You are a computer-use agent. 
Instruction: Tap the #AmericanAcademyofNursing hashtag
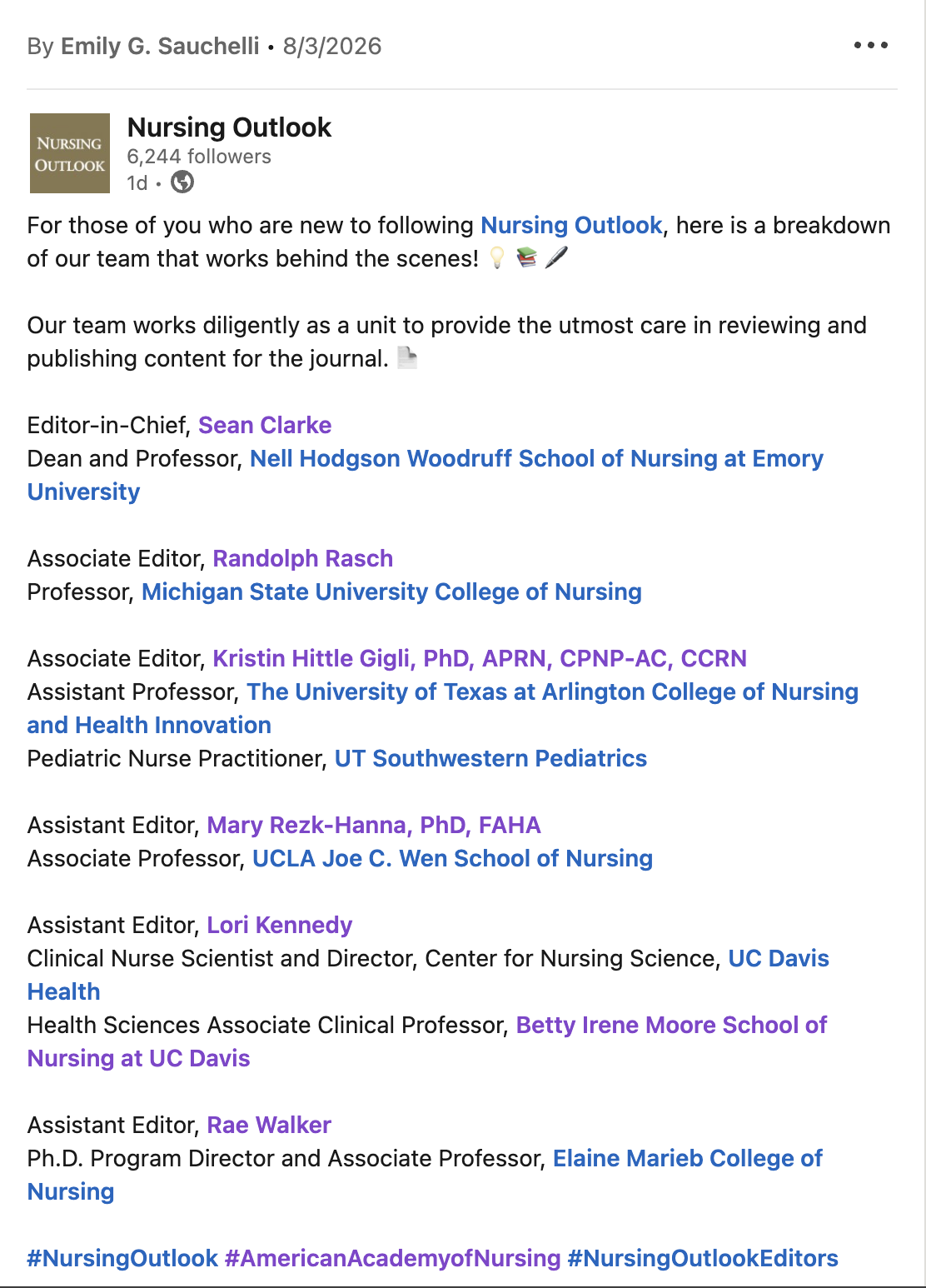pos(392,1259)
